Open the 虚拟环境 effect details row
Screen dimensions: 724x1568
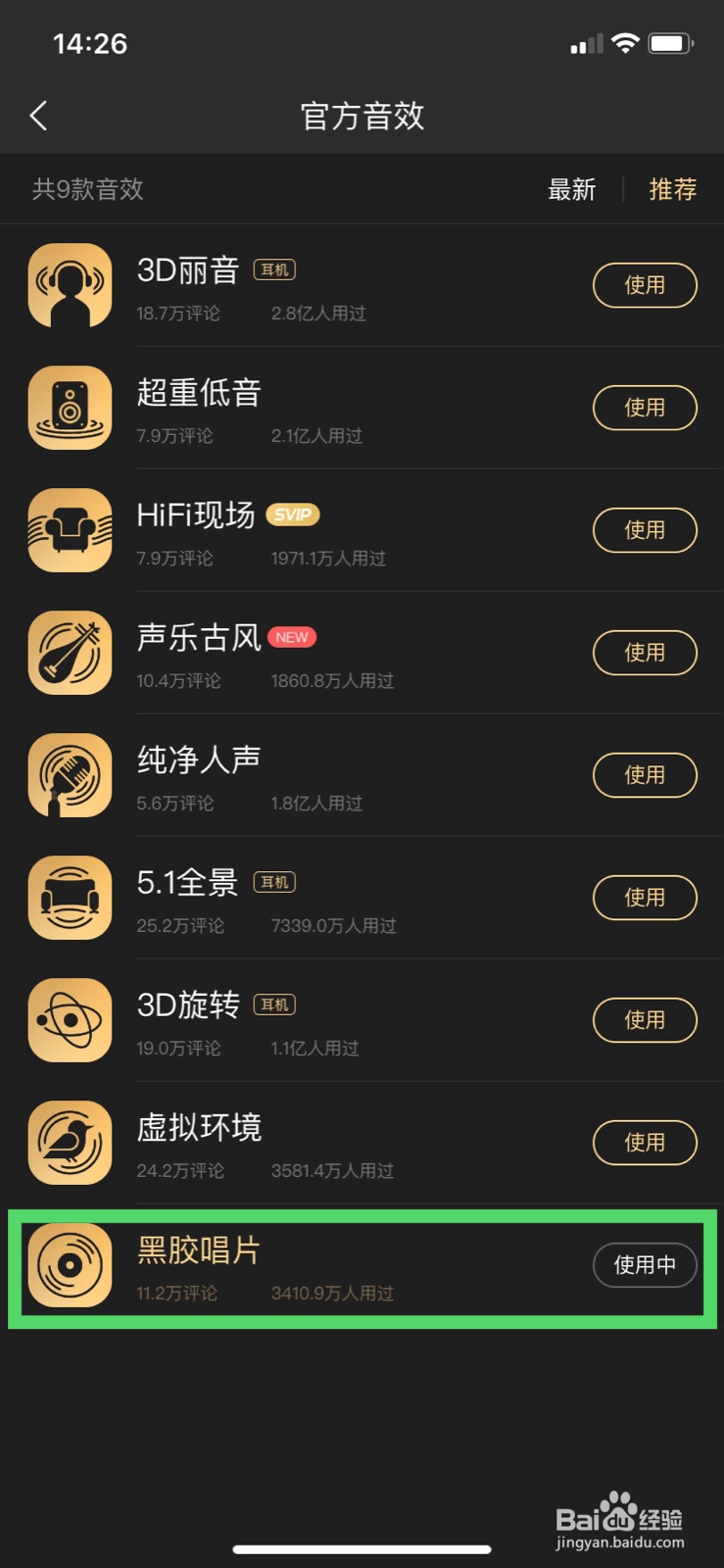coord(362,1143)
